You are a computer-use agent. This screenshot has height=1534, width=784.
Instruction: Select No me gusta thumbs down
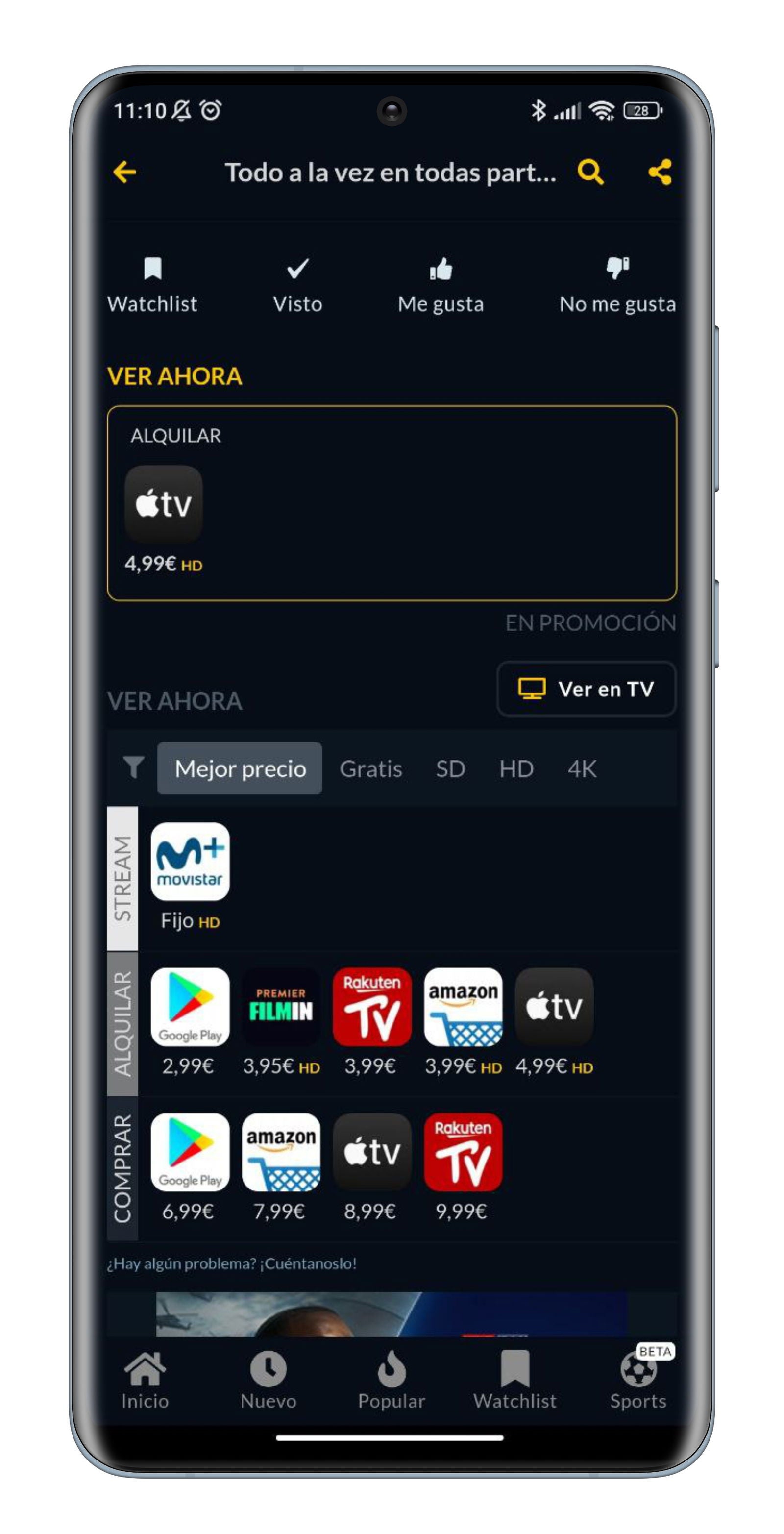pos(617,285)
